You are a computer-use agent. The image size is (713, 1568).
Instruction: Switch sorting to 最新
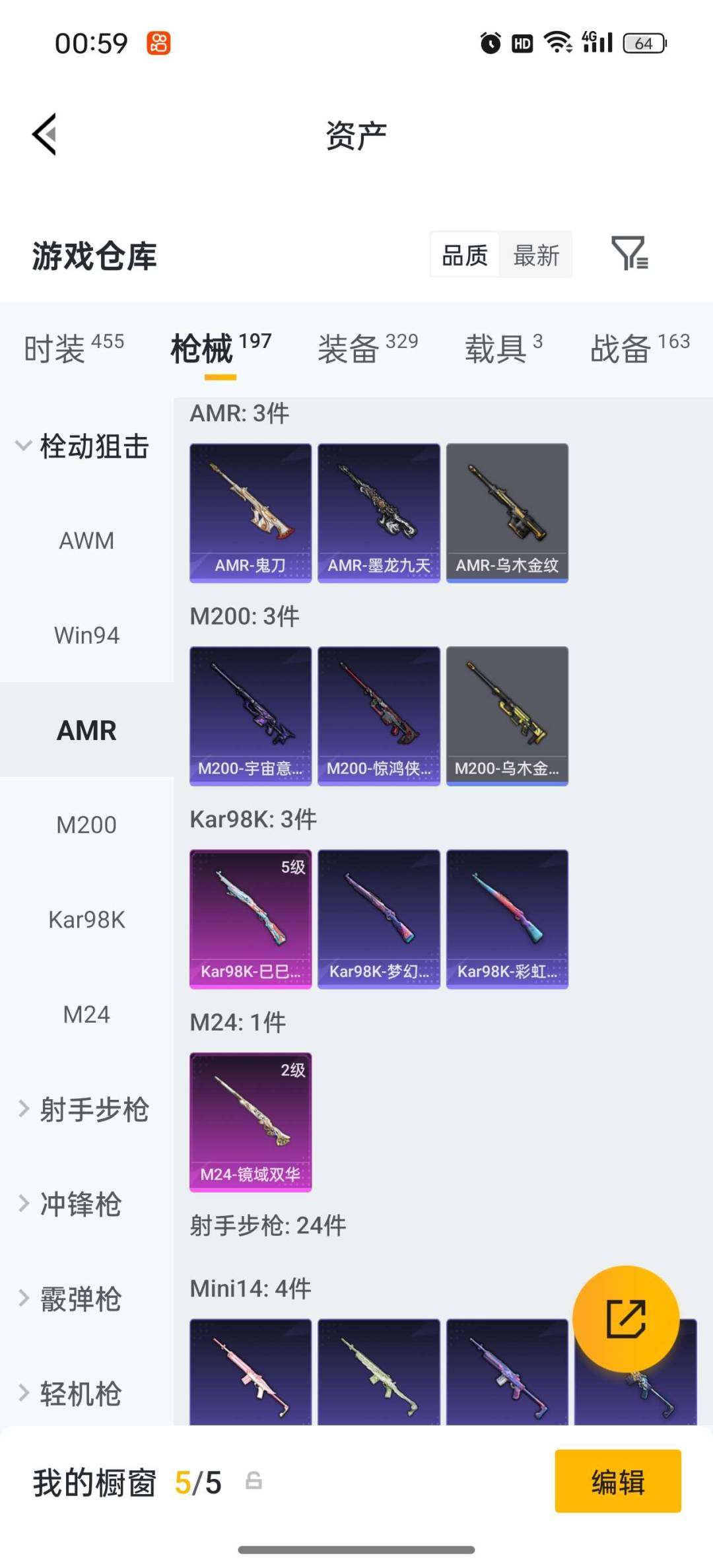click(536, 255)
